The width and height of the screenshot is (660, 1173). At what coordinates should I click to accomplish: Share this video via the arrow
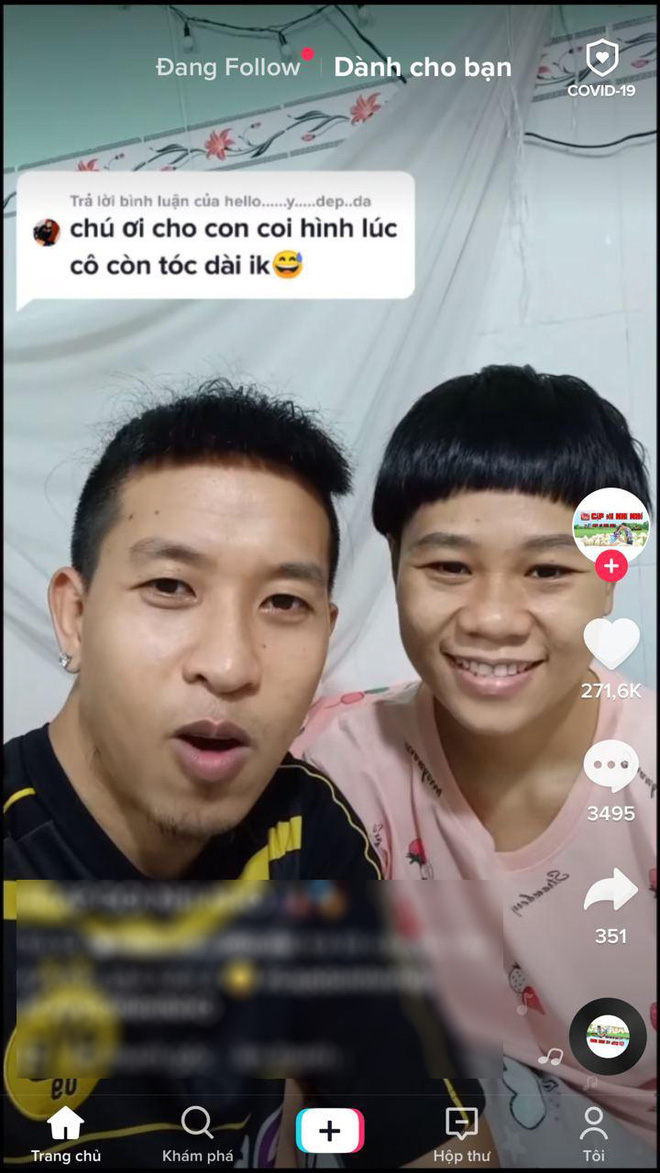pos(611,890)
